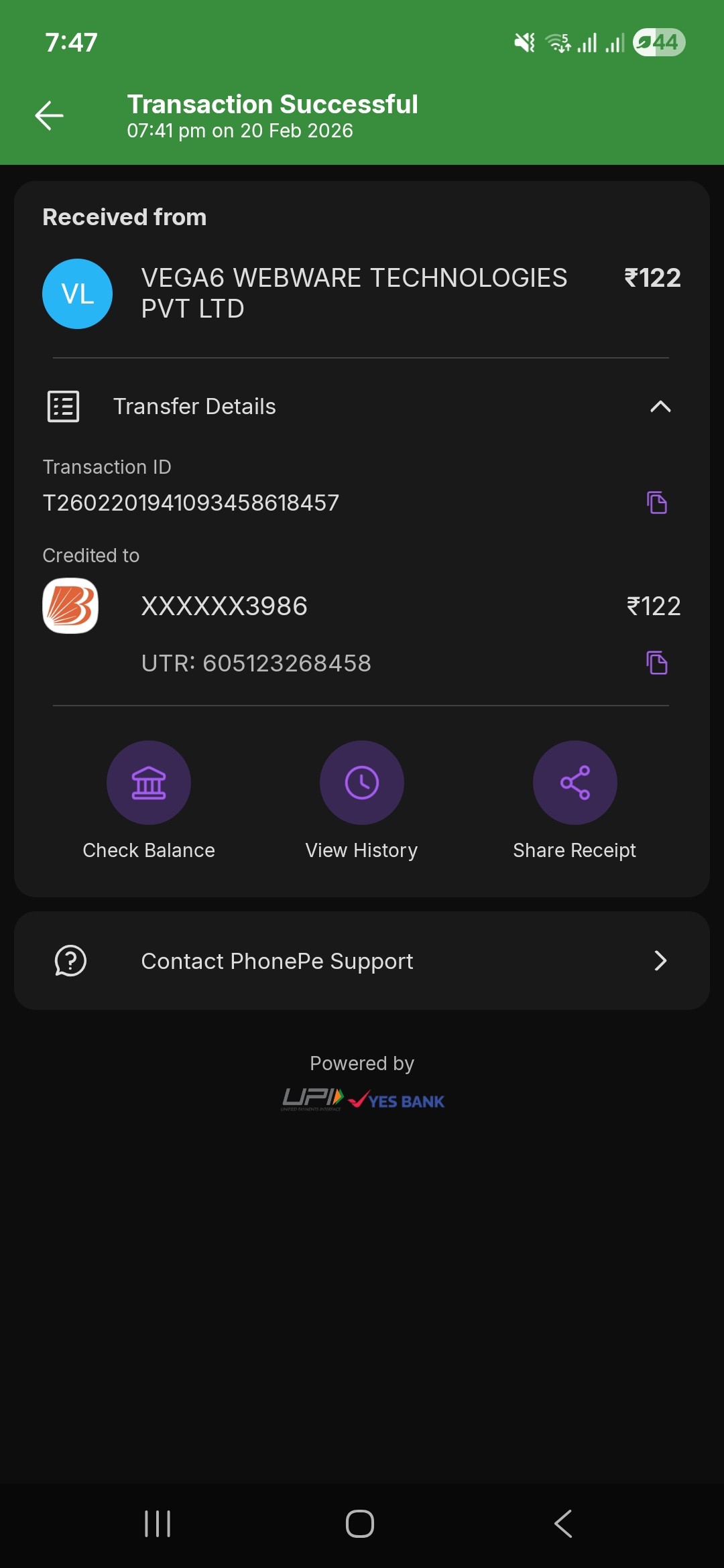
Task: Copy the UTR number
Action: (656, 663)
